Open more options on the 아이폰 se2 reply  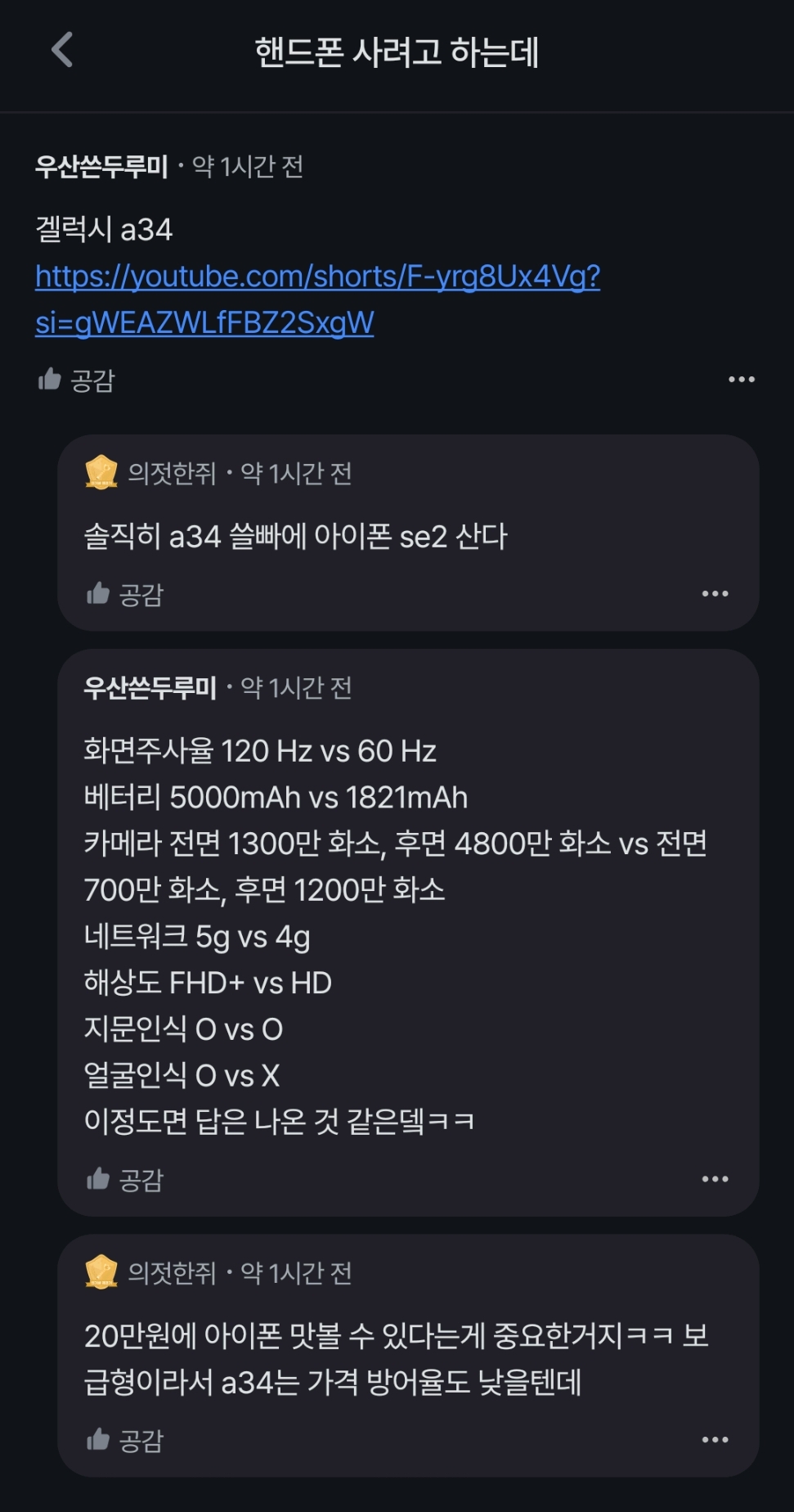coord(715,594)
